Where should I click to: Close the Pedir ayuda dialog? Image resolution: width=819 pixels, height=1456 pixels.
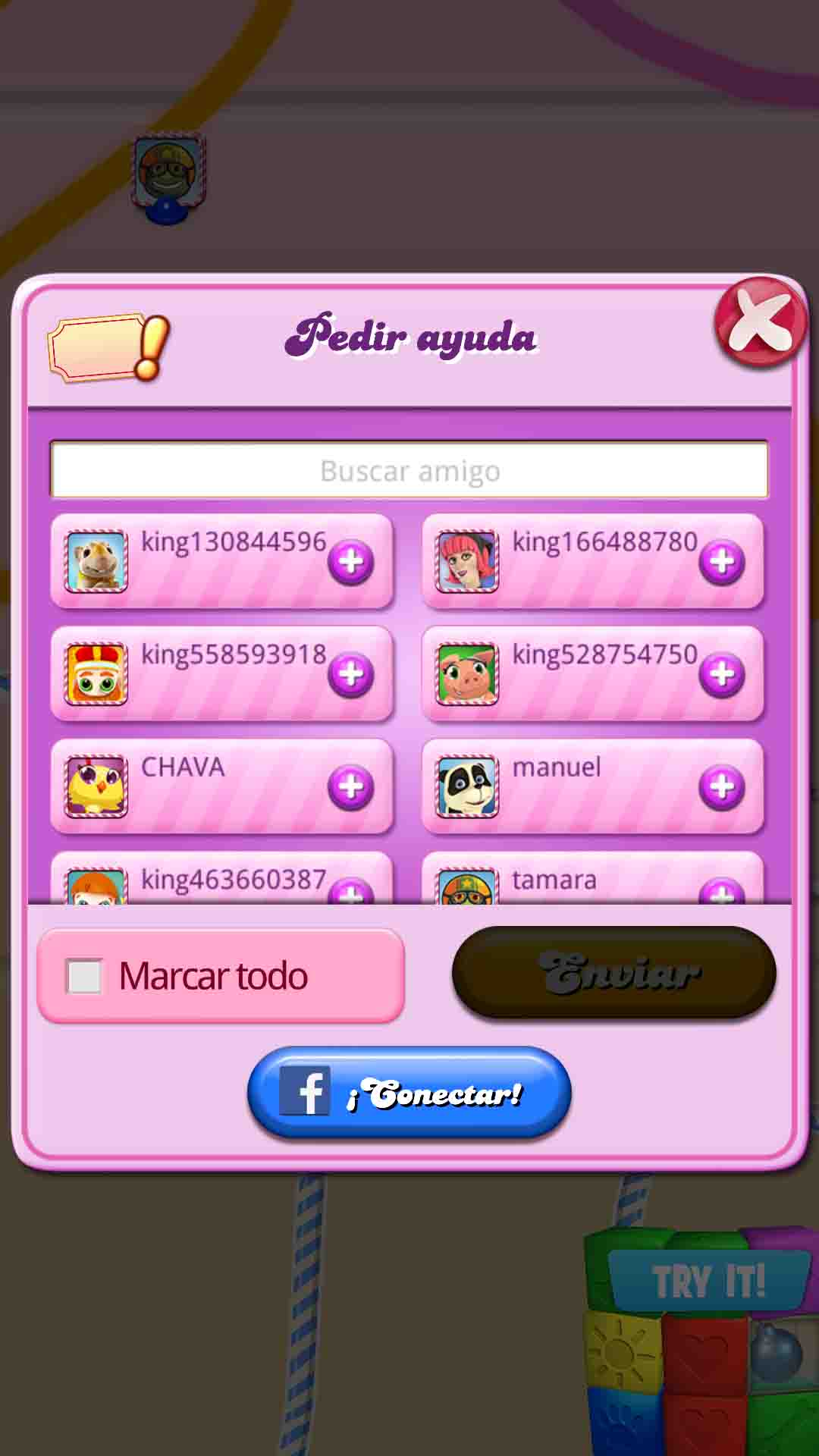pyautogui.click(x=760, y=323)
